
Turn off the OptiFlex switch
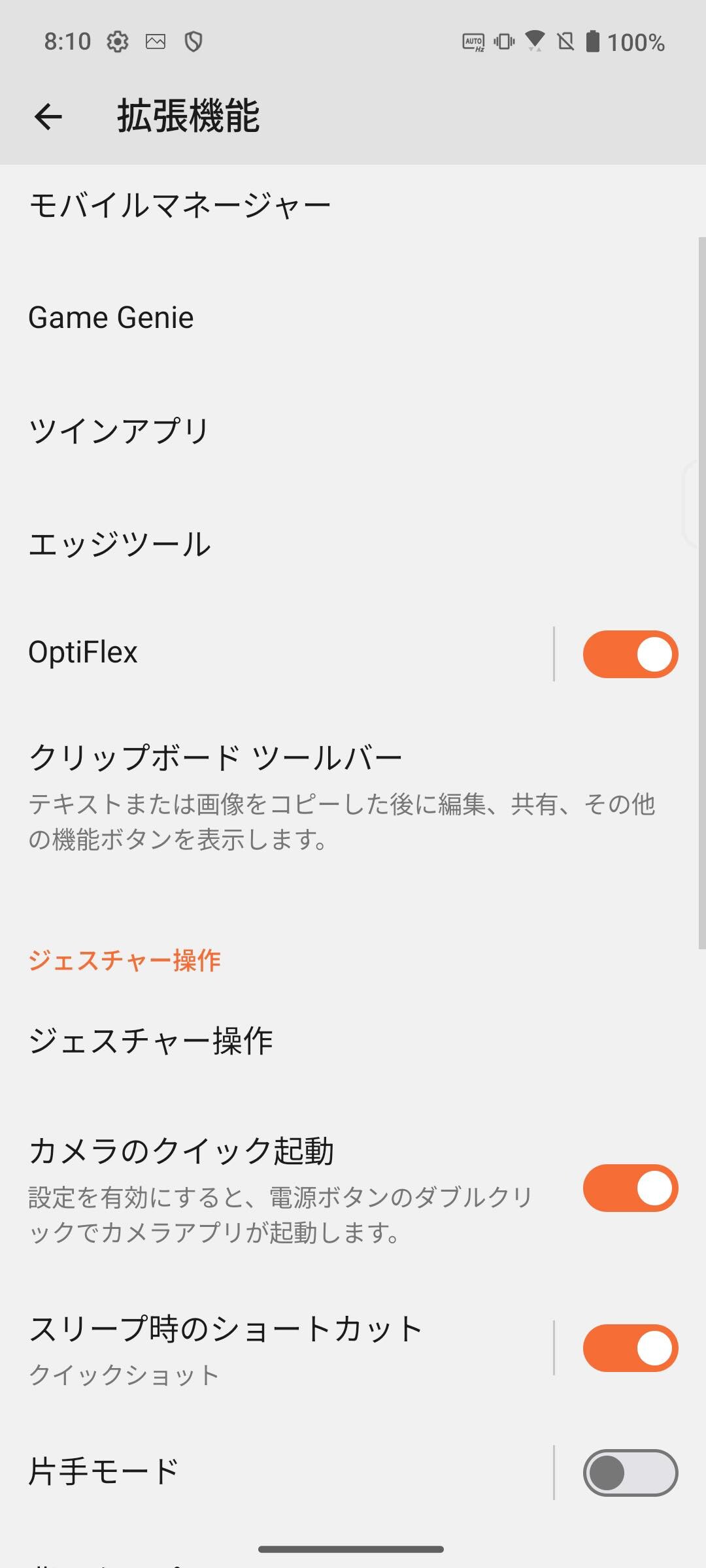[x=630, y=654]
